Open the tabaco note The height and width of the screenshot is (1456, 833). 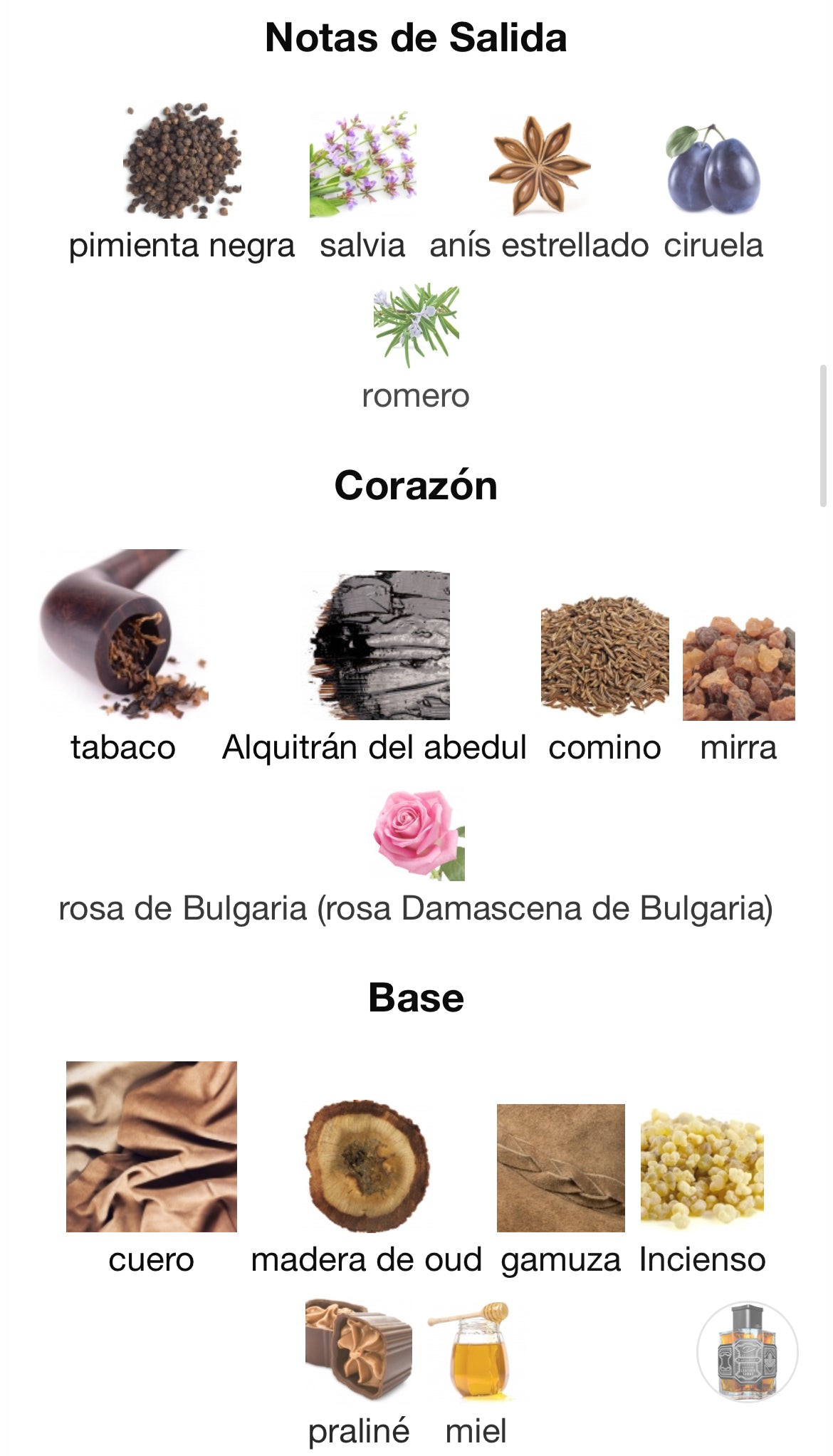pyautogui.click(x=123, y=634)
